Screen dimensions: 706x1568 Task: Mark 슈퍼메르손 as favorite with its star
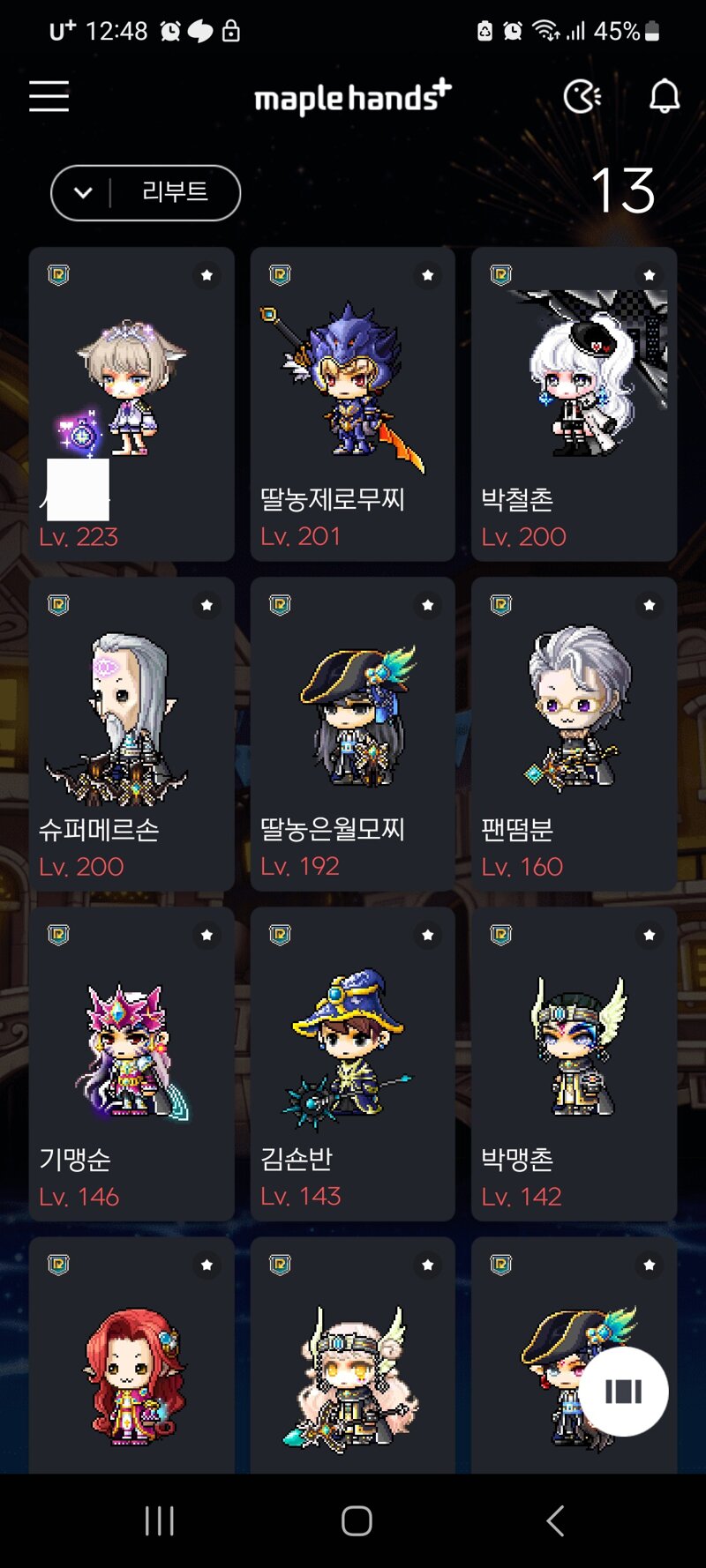(207, 605)
